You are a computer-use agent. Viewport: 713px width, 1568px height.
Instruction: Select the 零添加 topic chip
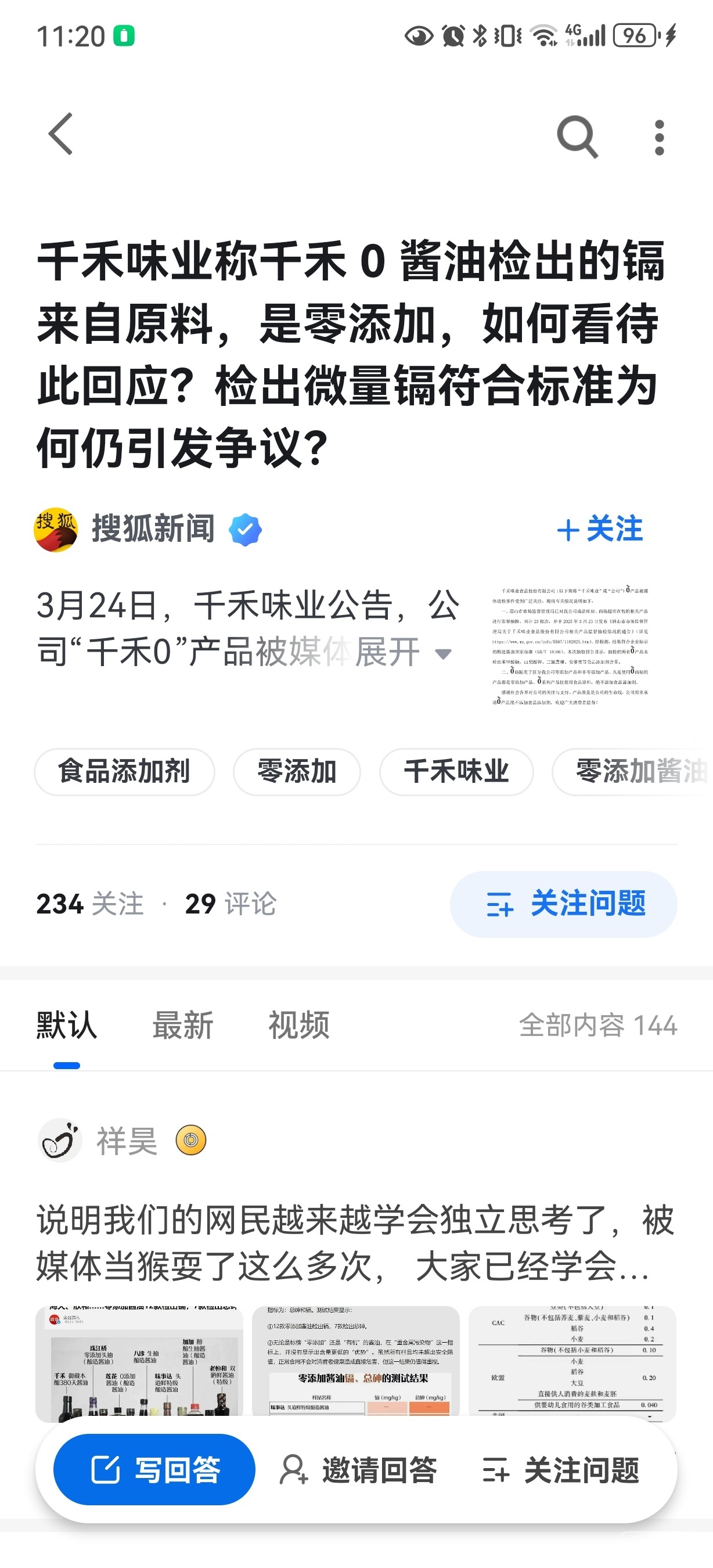tap(297, 771)
